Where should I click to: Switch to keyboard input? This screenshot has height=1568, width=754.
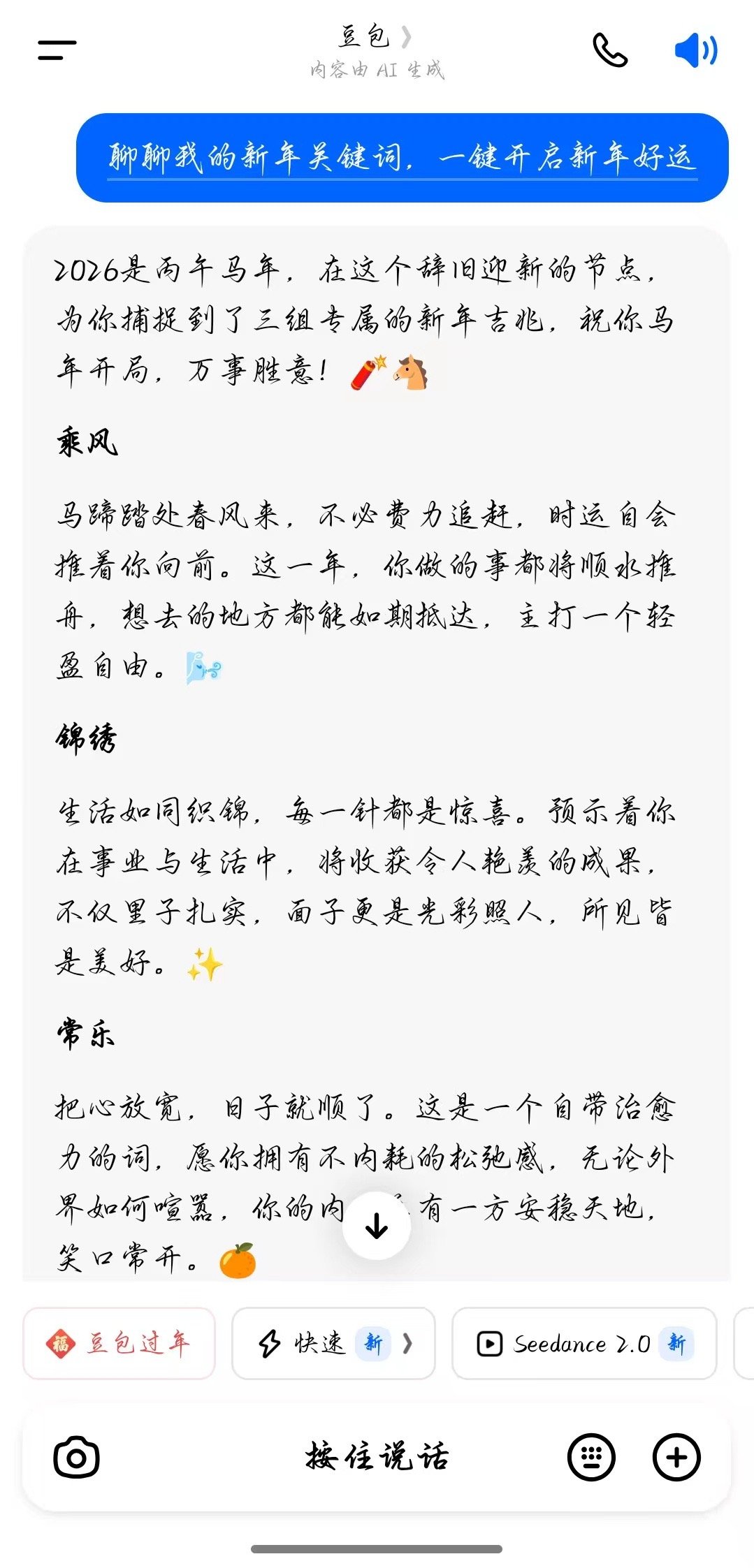[x=591, y=1457]
